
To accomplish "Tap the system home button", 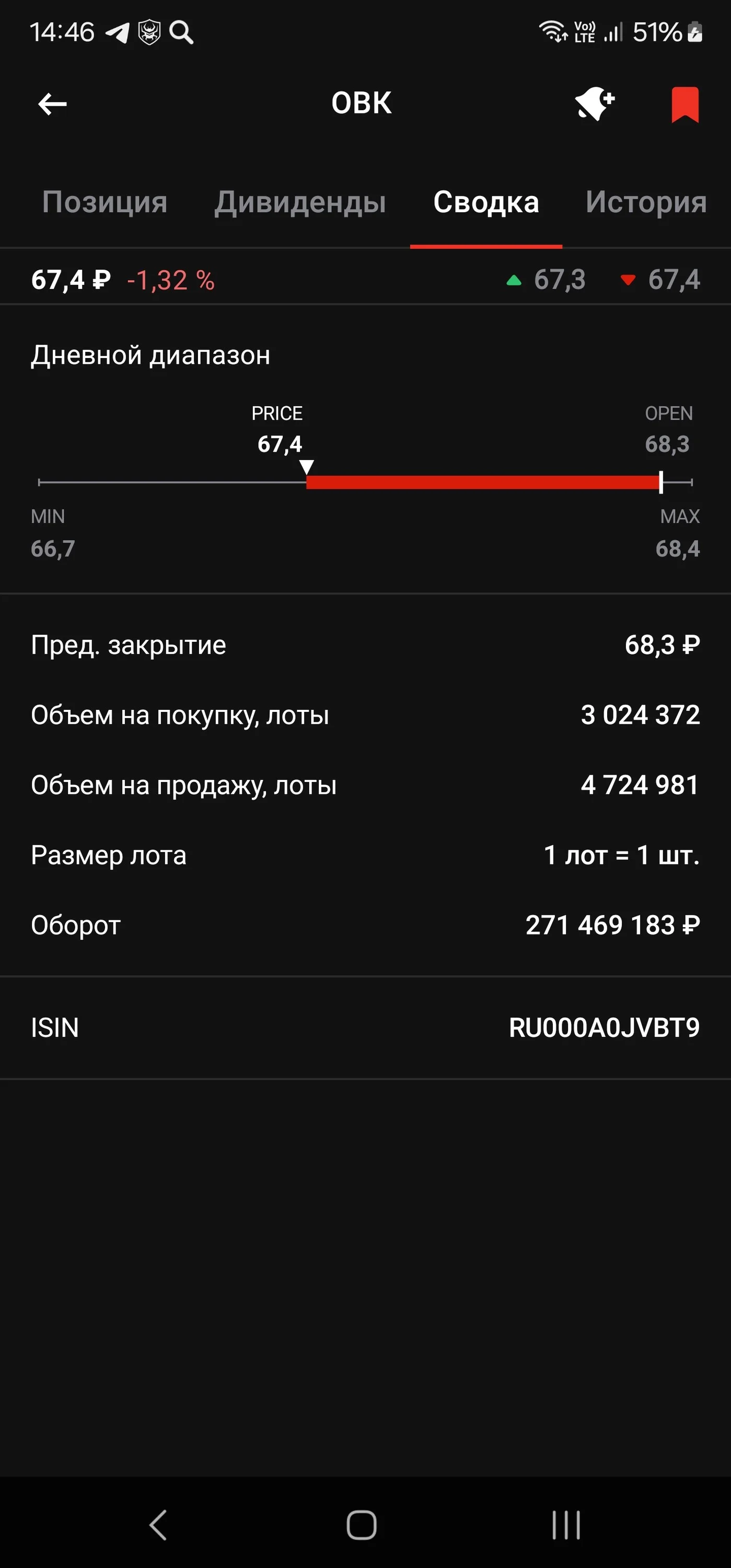I will [362, 1525].
